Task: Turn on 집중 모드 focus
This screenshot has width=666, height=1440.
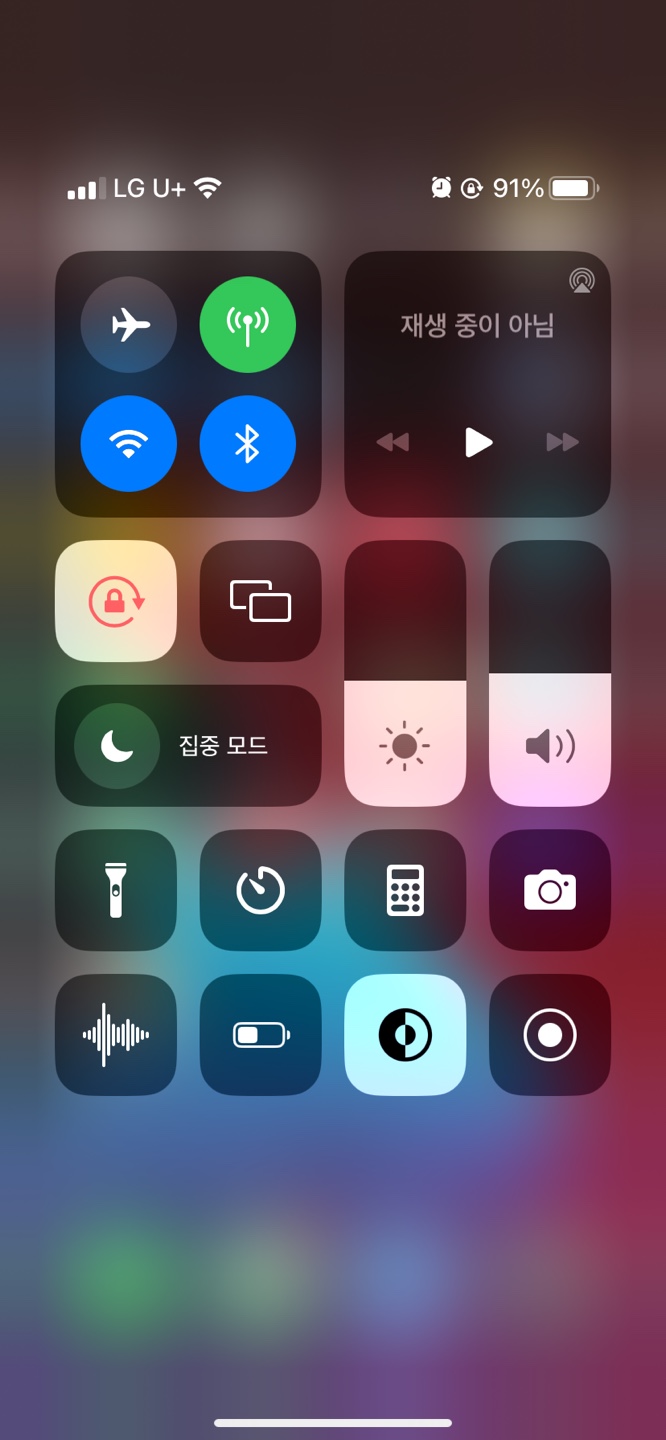Action: tap(188, 746)
